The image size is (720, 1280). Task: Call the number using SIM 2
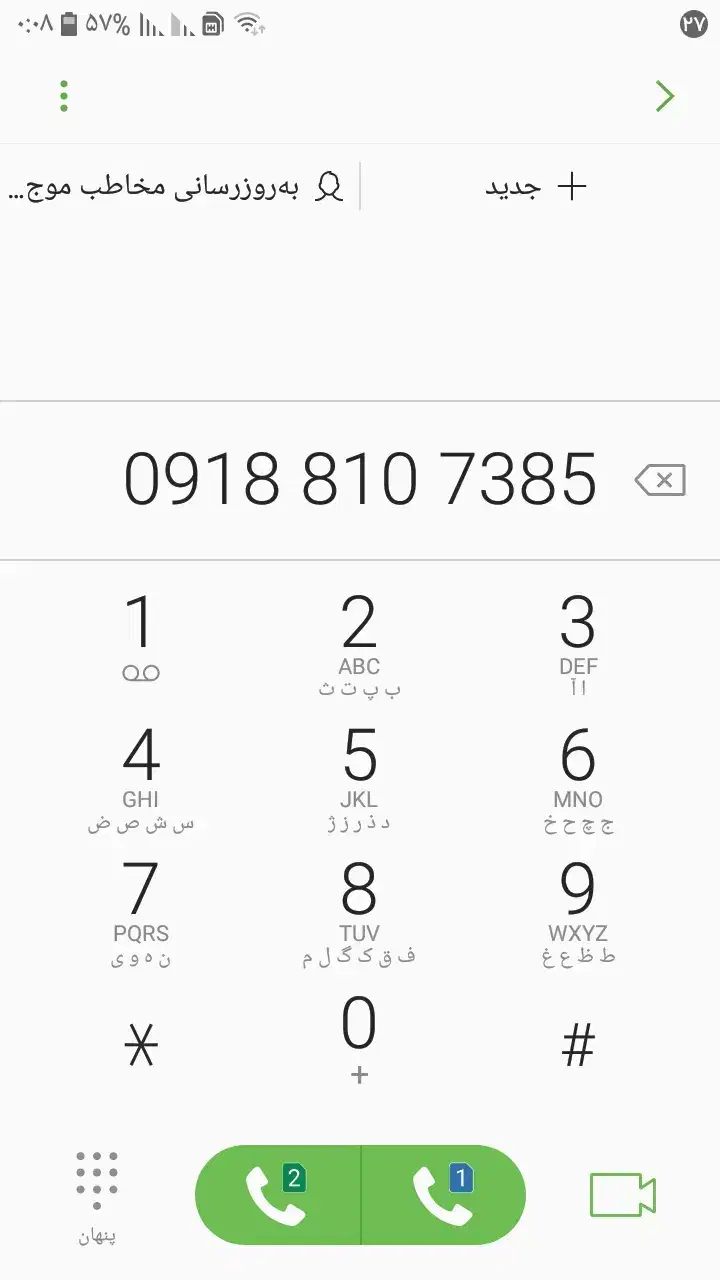[x=277, y=1195]
